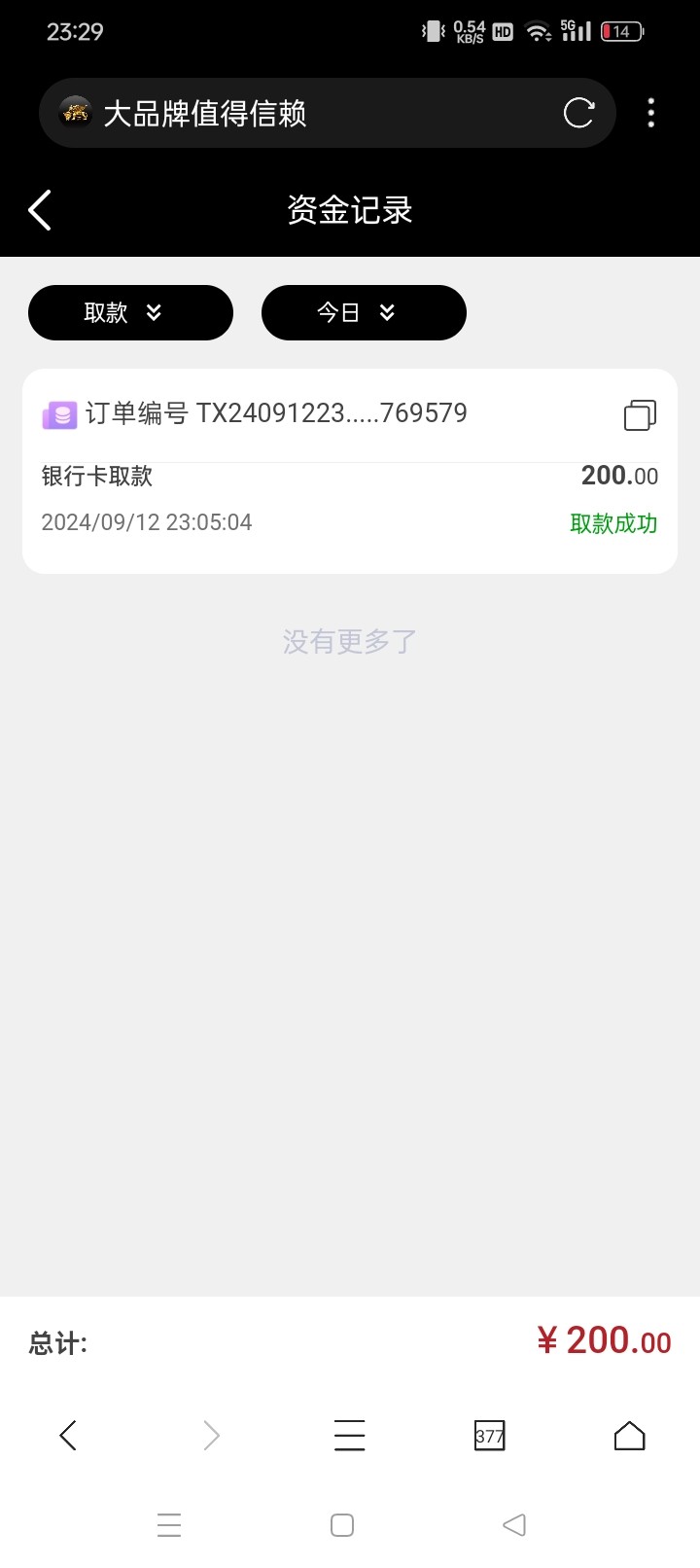
Task: Open the browser menu in bottom toolbar
Action: pos(349,1435)
